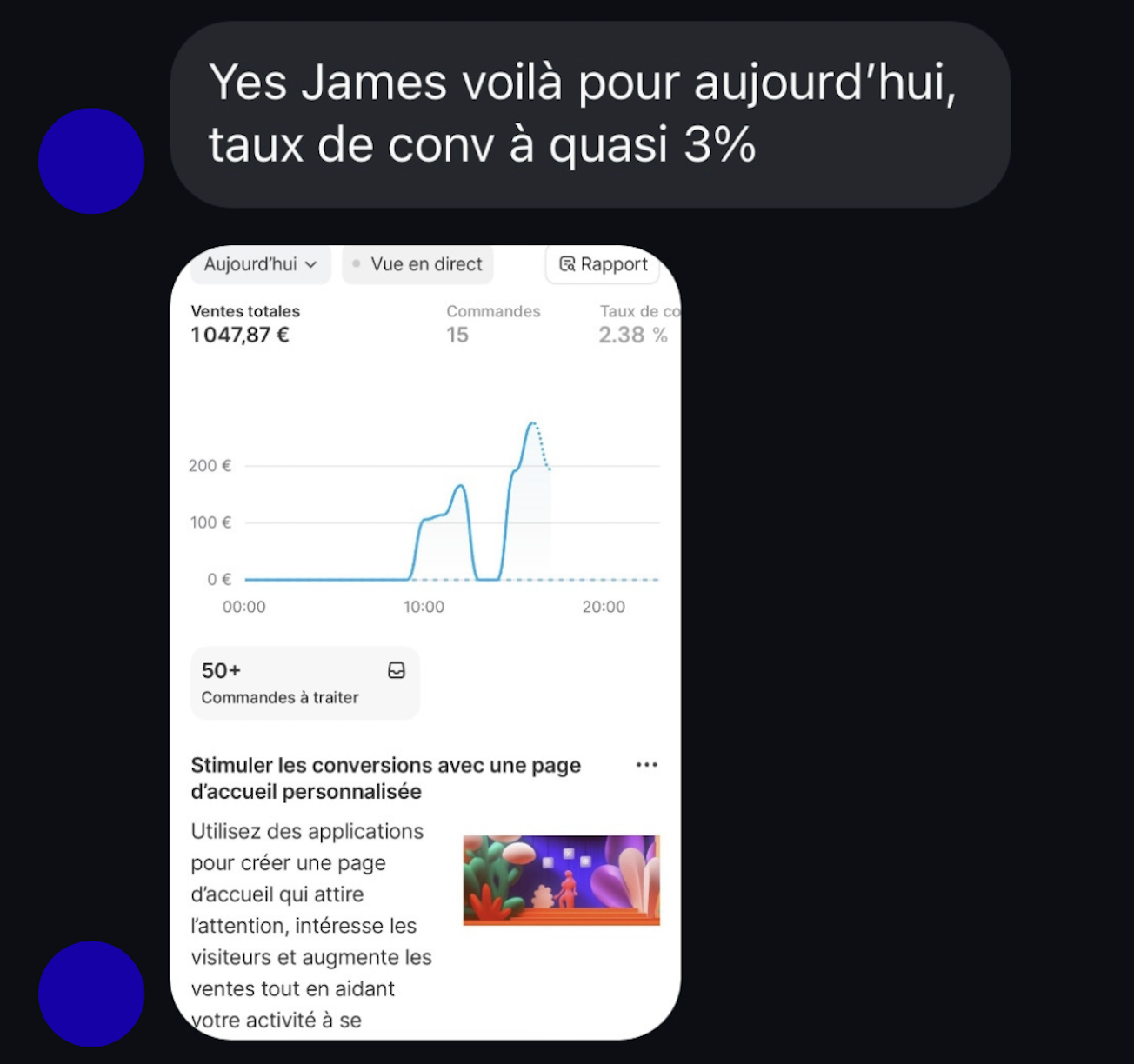
Task: Open the shared Shopify sales screenshot
Action: coord(425,642)
